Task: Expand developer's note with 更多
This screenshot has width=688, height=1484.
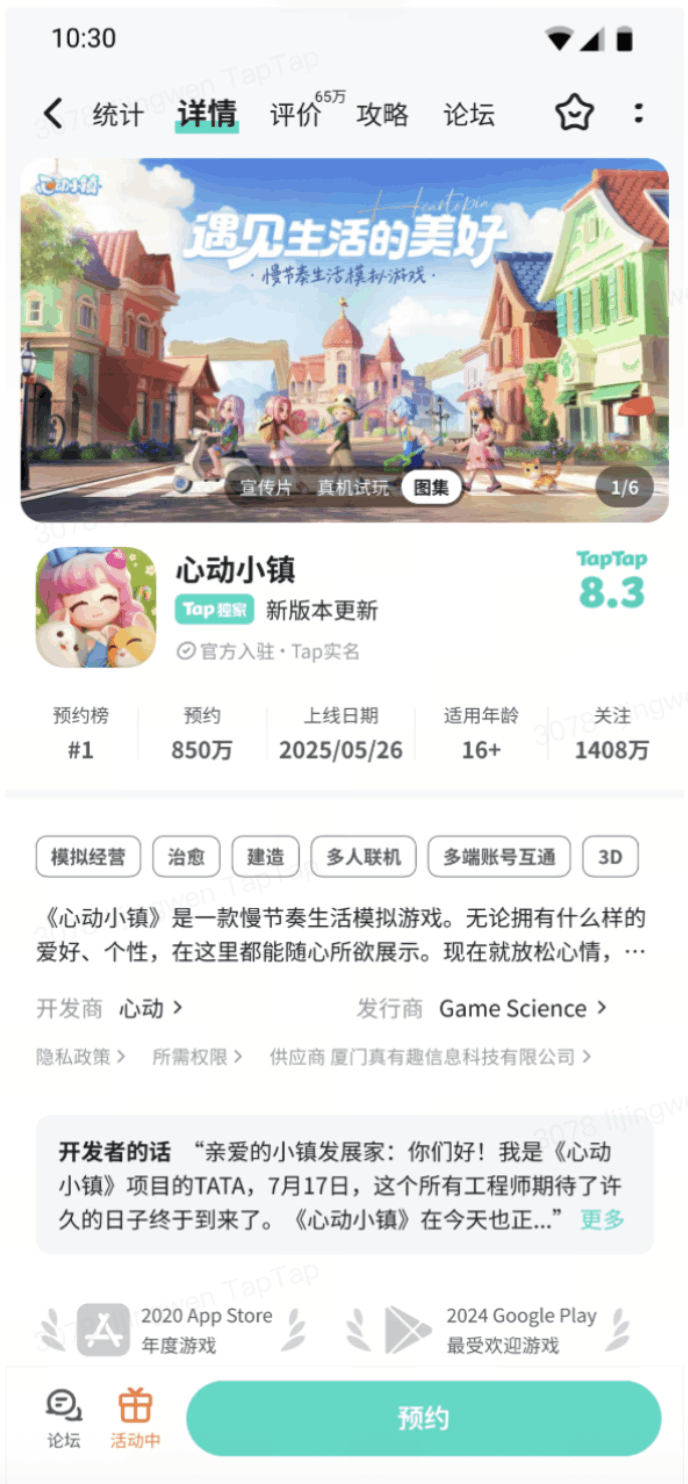Action: (602, 1219)
